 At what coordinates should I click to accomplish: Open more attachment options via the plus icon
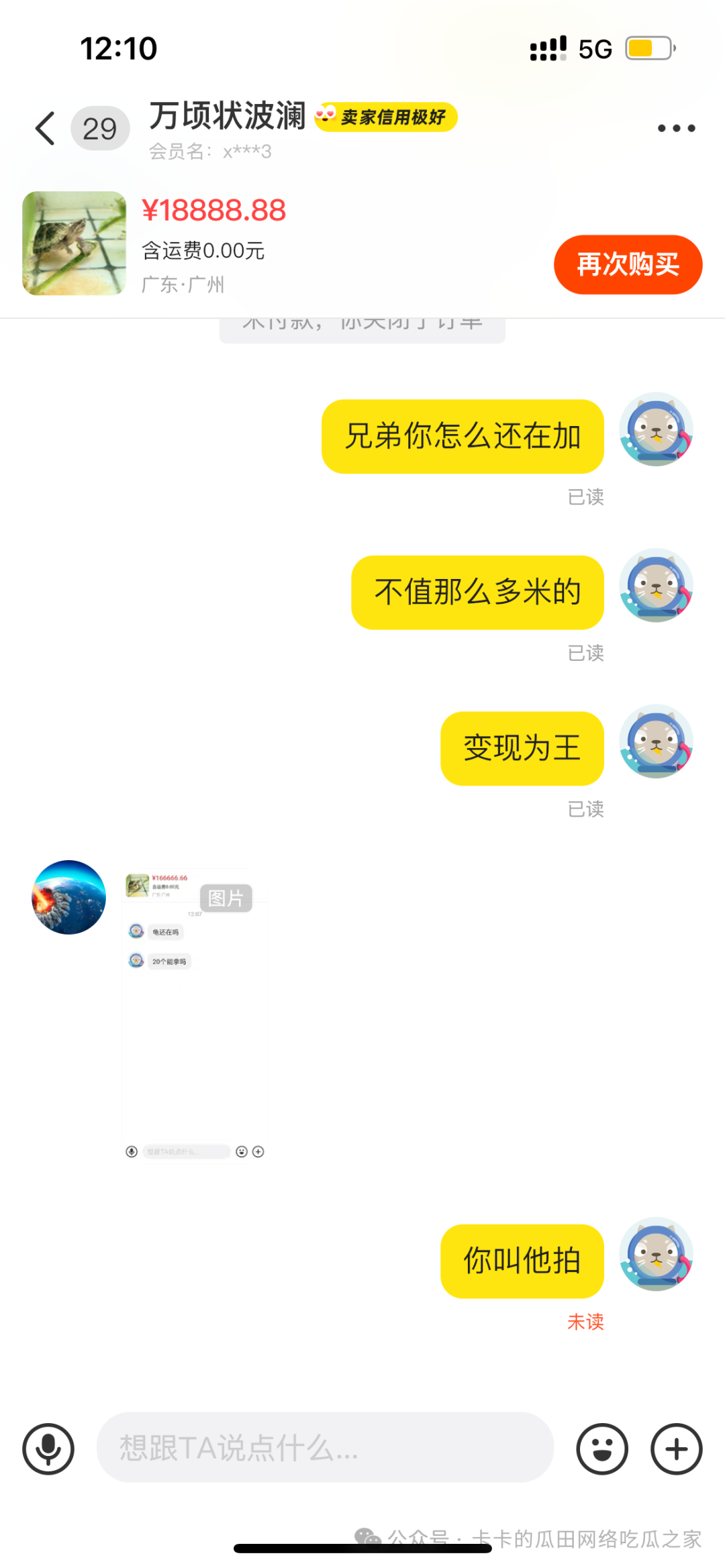coord(675,1449)
